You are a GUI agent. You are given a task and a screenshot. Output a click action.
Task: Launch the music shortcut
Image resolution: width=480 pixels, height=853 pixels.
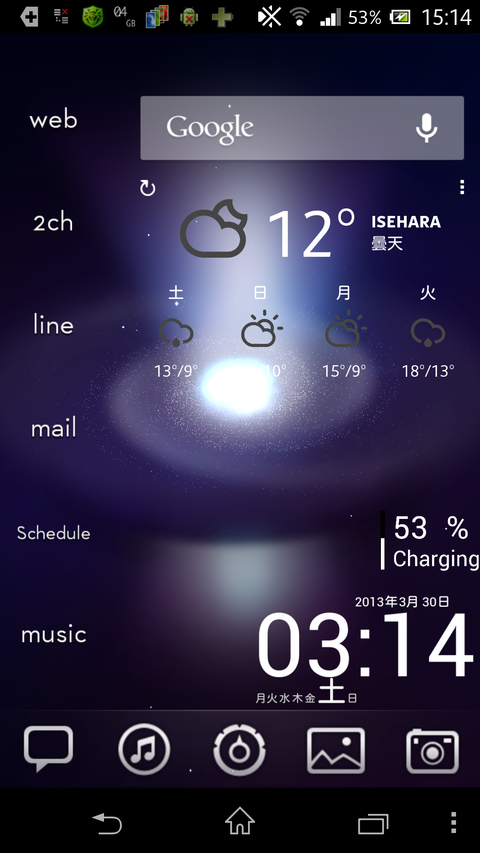pos(53,635)
